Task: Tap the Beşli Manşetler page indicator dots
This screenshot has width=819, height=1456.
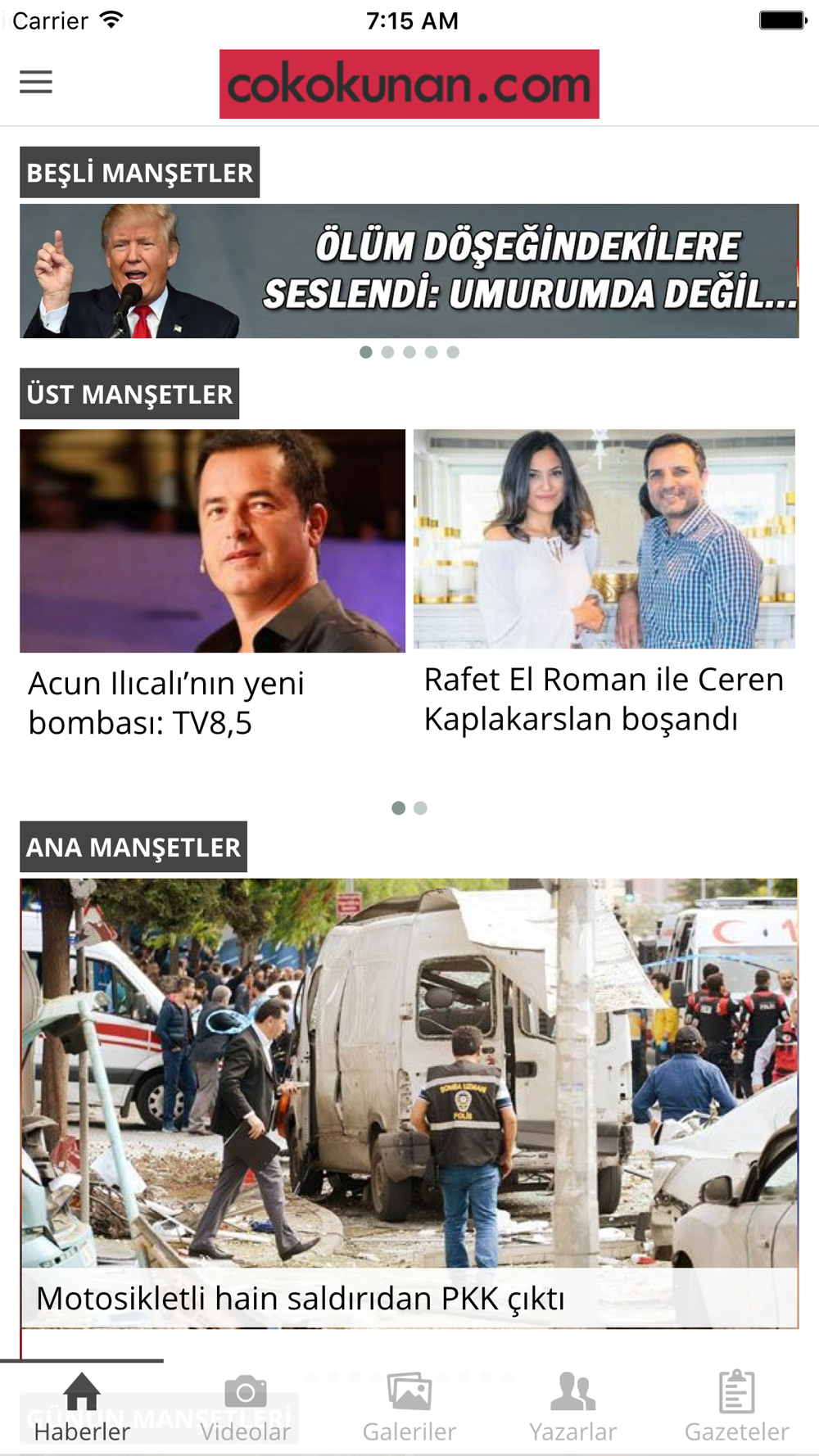Action: tap(409, 352)
